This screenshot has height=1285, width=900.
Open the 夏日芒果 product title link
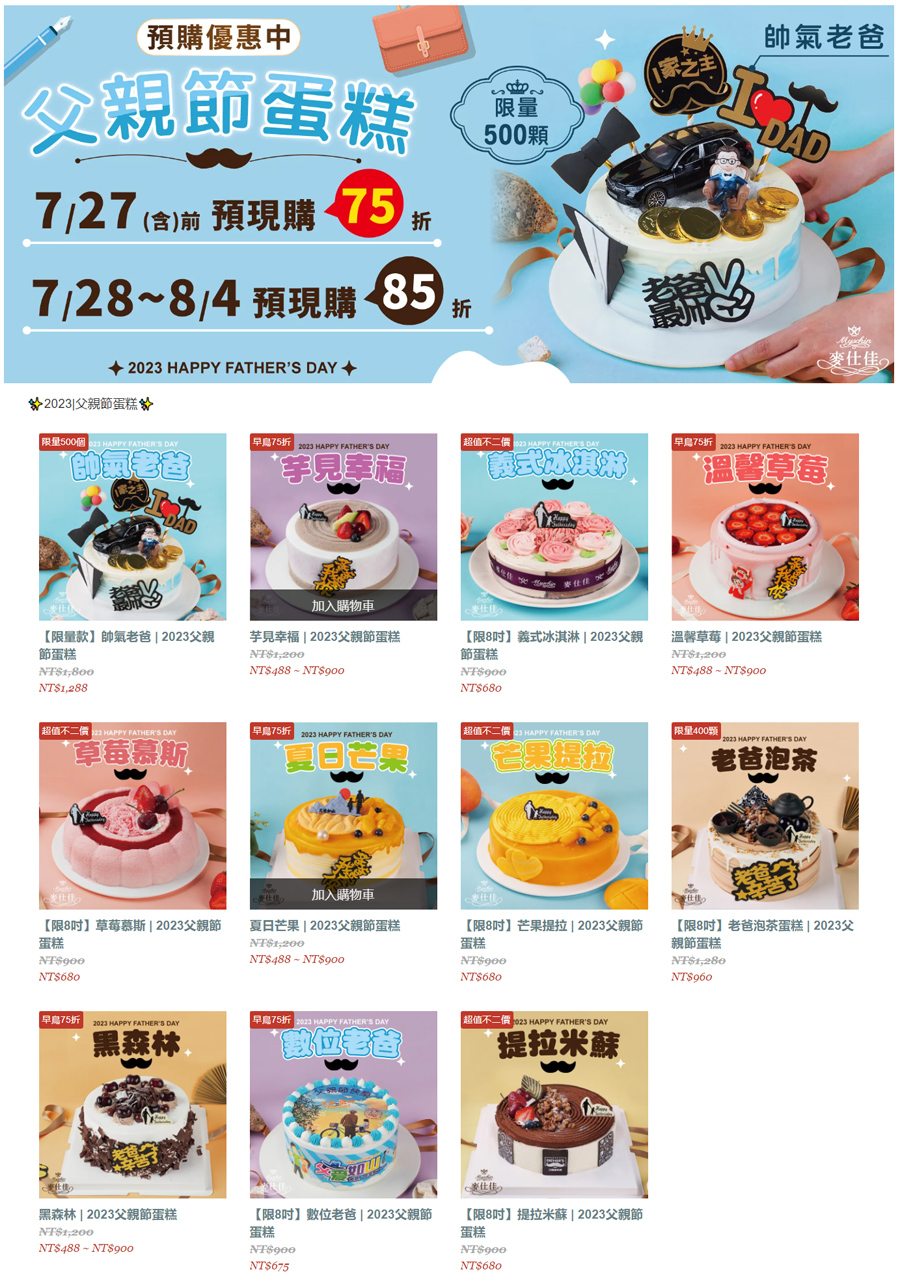325,926
